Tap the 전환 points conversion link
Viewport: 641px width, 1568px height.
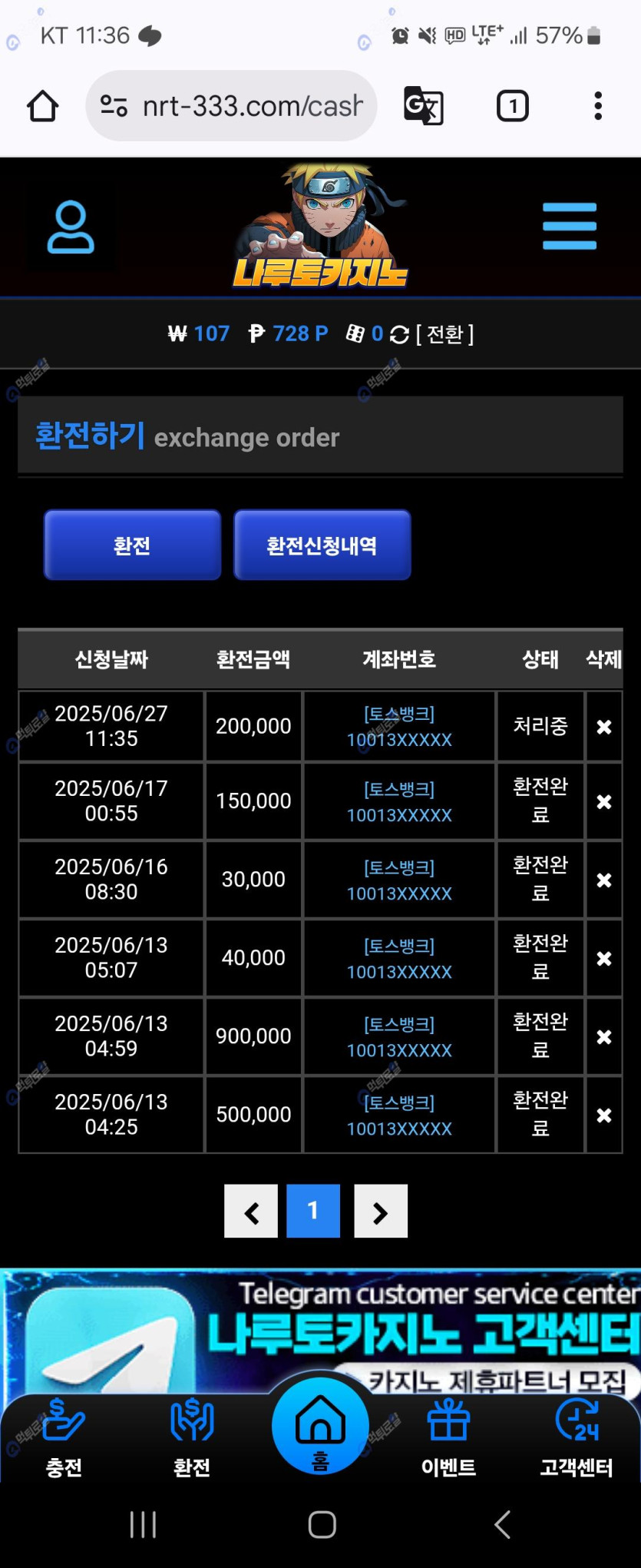pos(444,334)
